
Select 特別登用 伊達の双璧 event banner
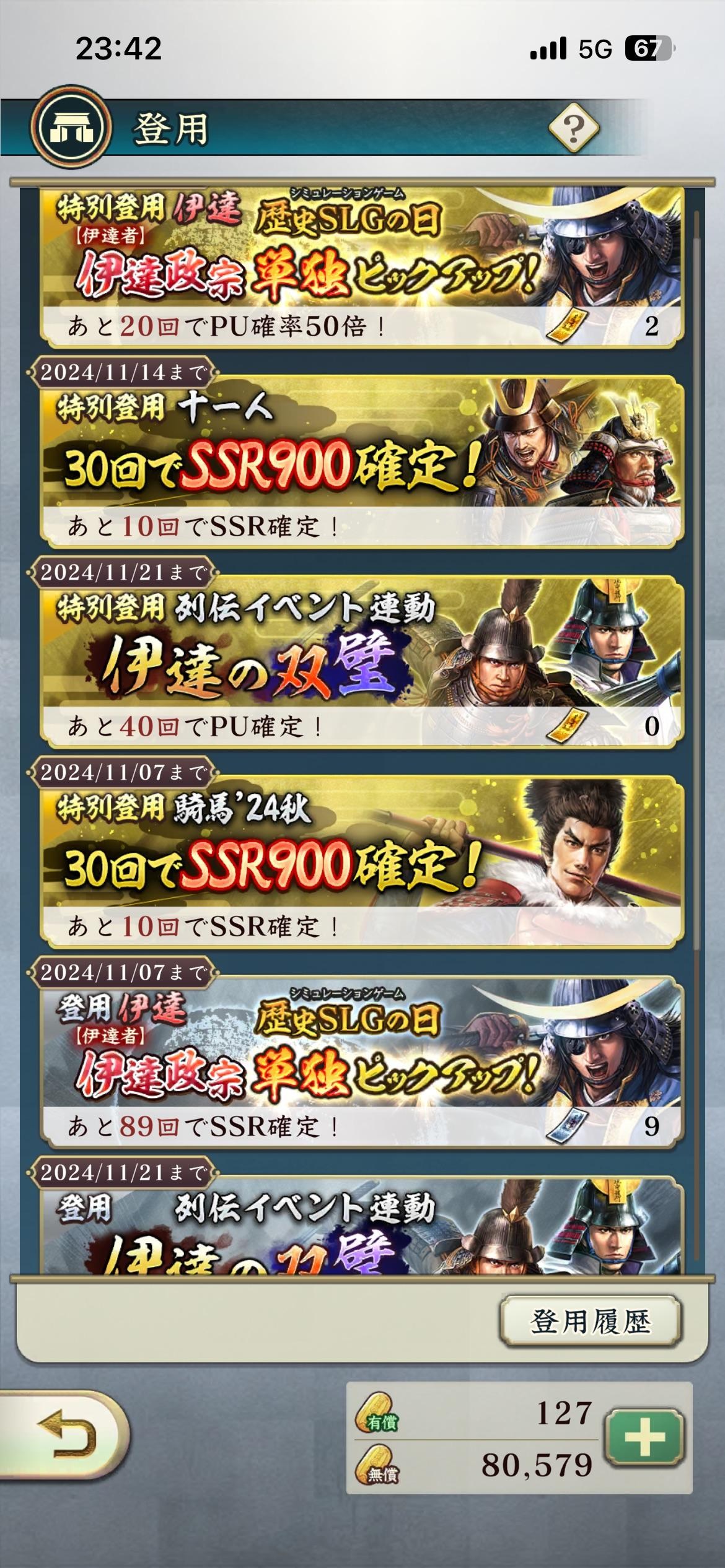point(362,663)
